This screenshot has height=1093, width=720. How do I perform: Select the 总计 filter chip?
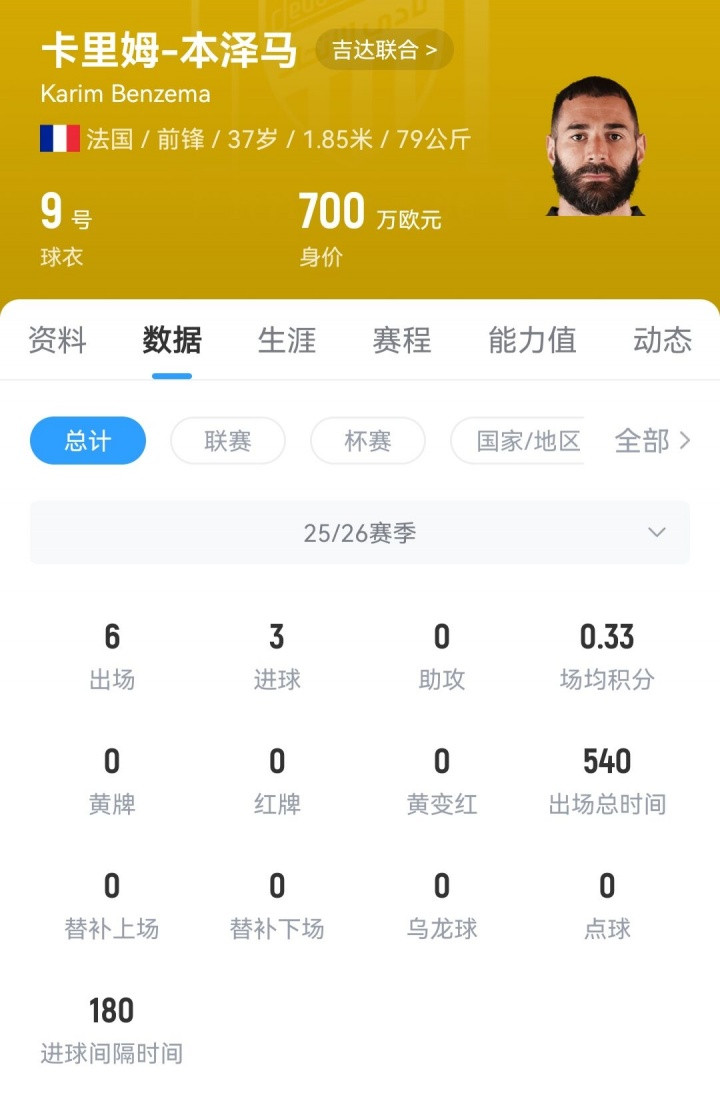[x=88, y=441]
